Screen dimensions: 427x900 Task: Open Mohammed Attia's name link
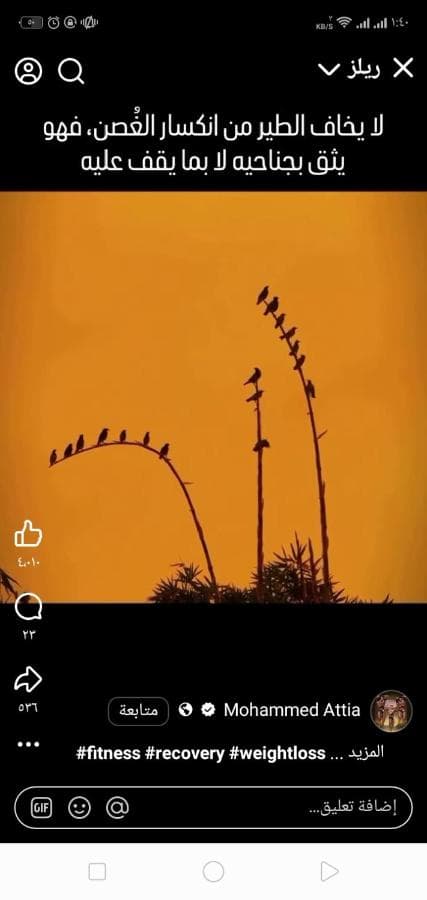(292, 710)
